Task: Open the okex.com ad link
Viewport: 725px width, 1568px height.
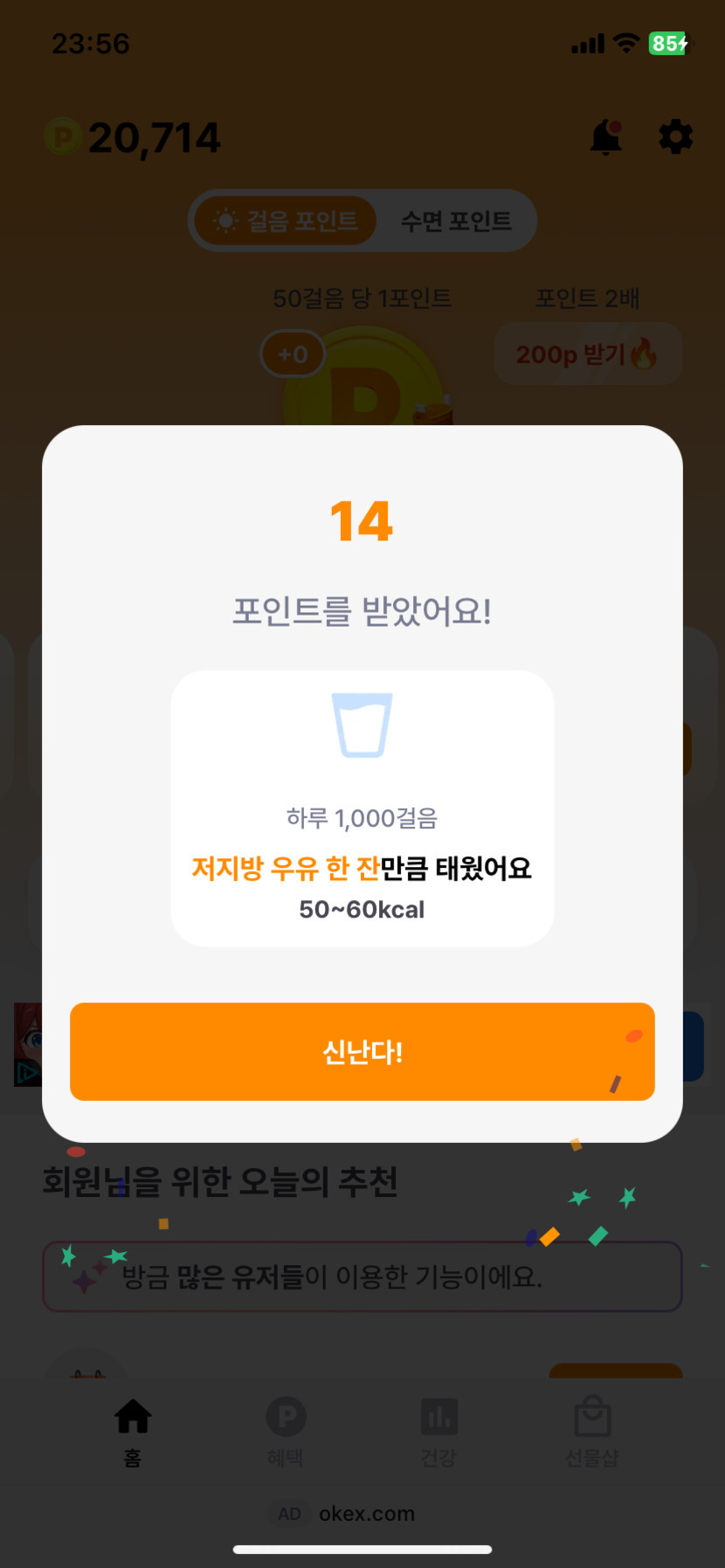Action: (x=366, y=1513)
